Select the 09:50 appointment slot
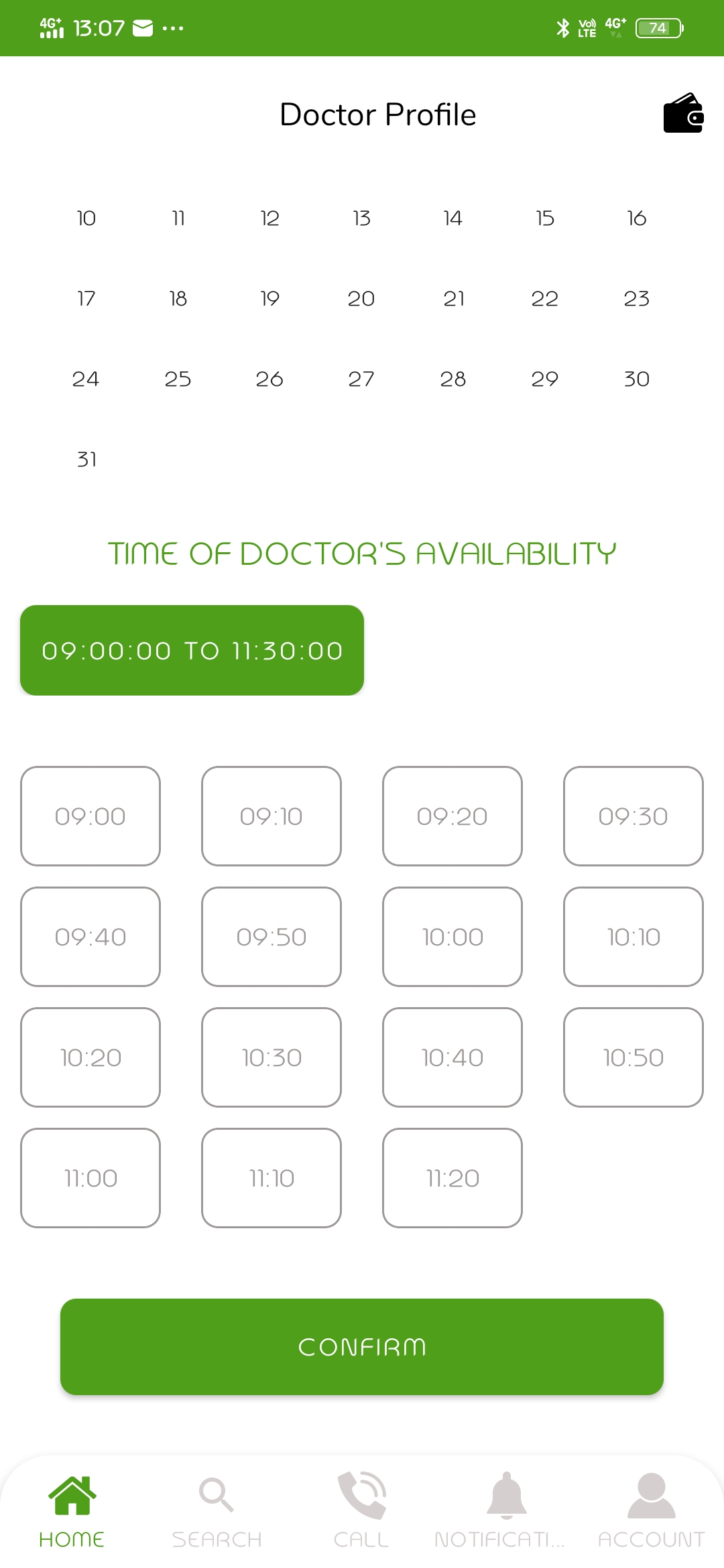The image size is (724, 1568). point(271,937)
